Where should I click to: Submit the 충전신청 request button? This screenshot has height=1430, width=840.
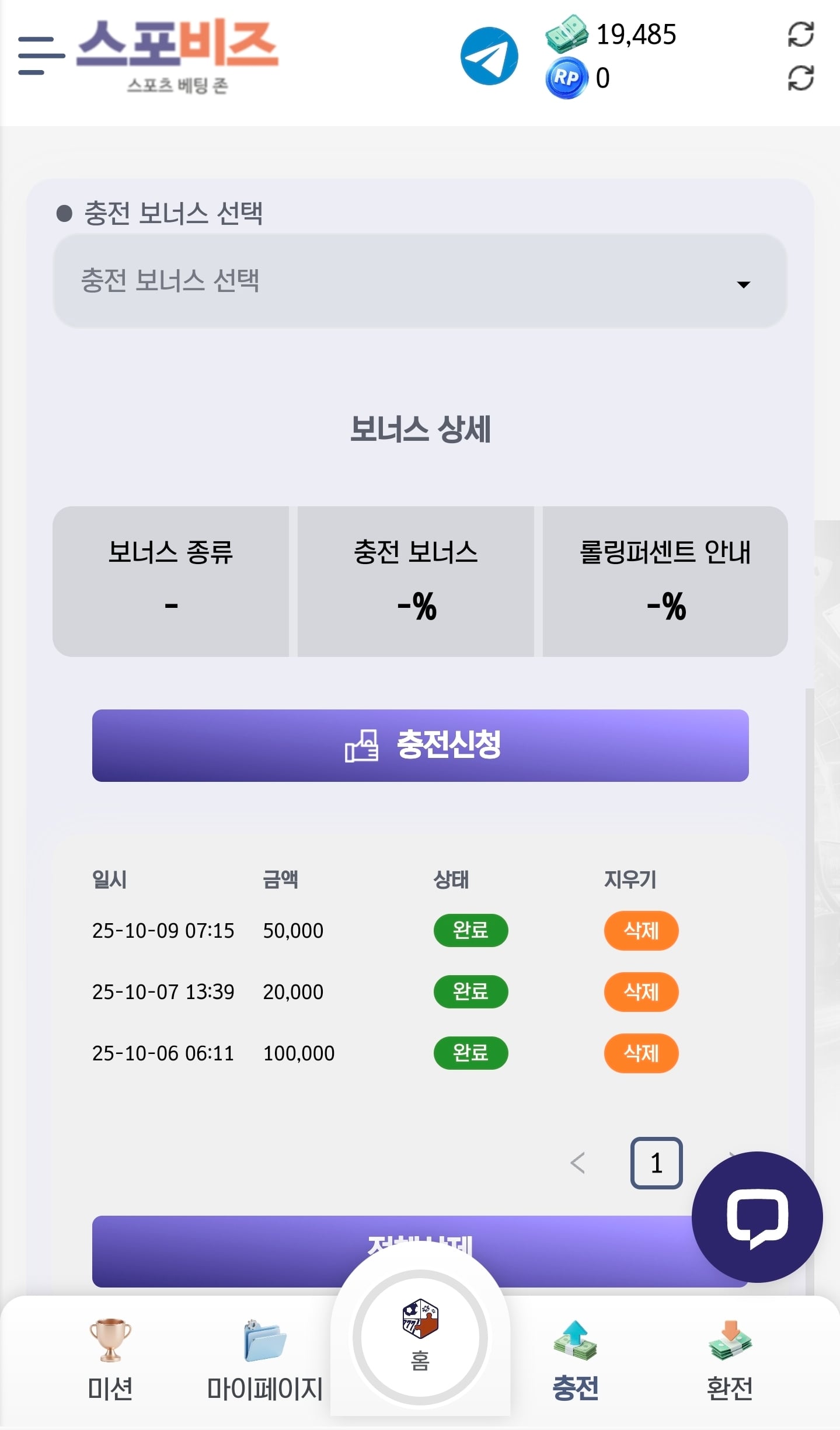click(420, 745)
